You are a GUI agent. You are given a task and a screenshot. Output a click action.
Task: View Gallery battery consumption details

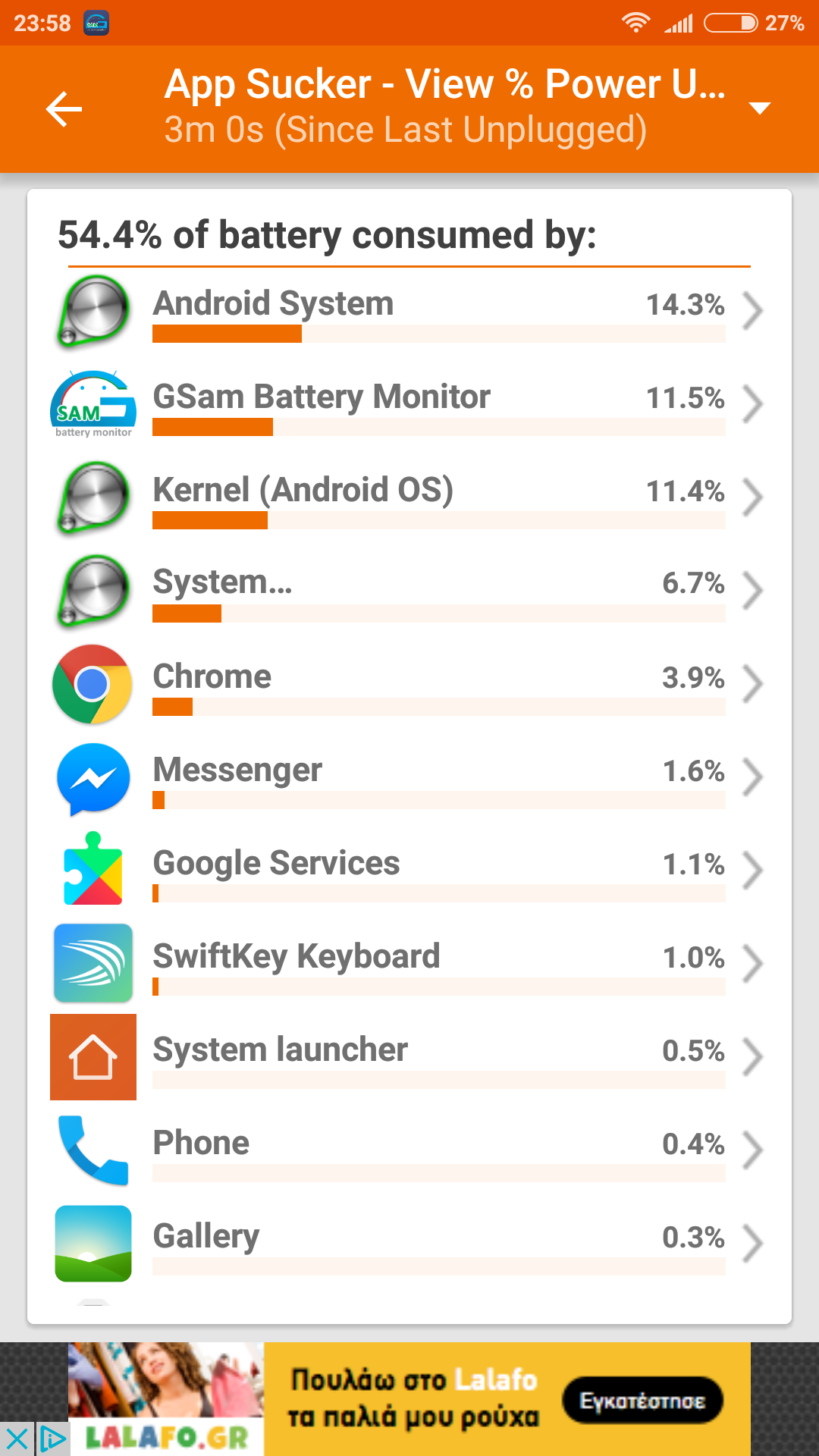[409, 1243]
